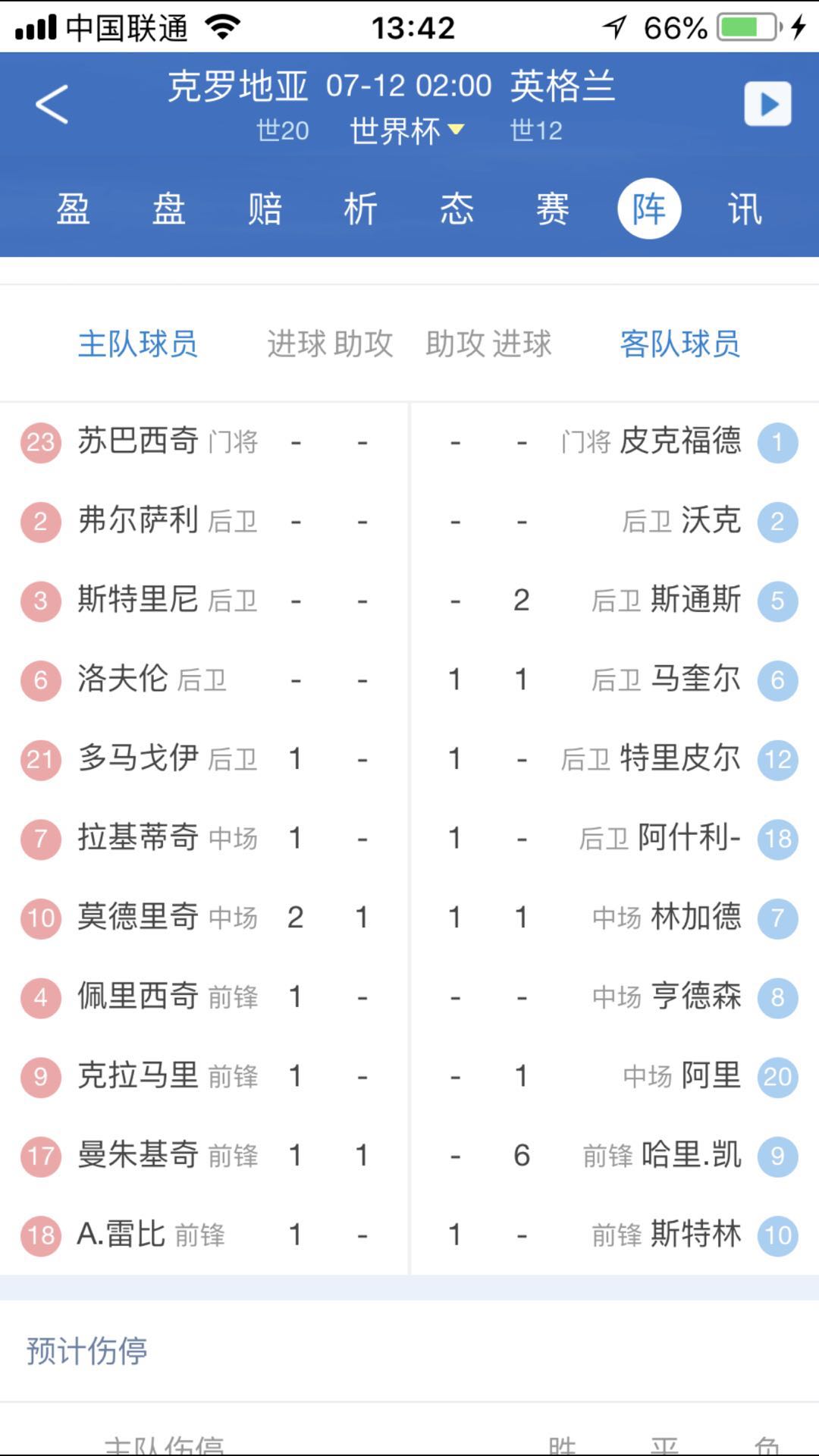
Task: Select the 阵 lineup tab
Action: [x=649, y=209]
